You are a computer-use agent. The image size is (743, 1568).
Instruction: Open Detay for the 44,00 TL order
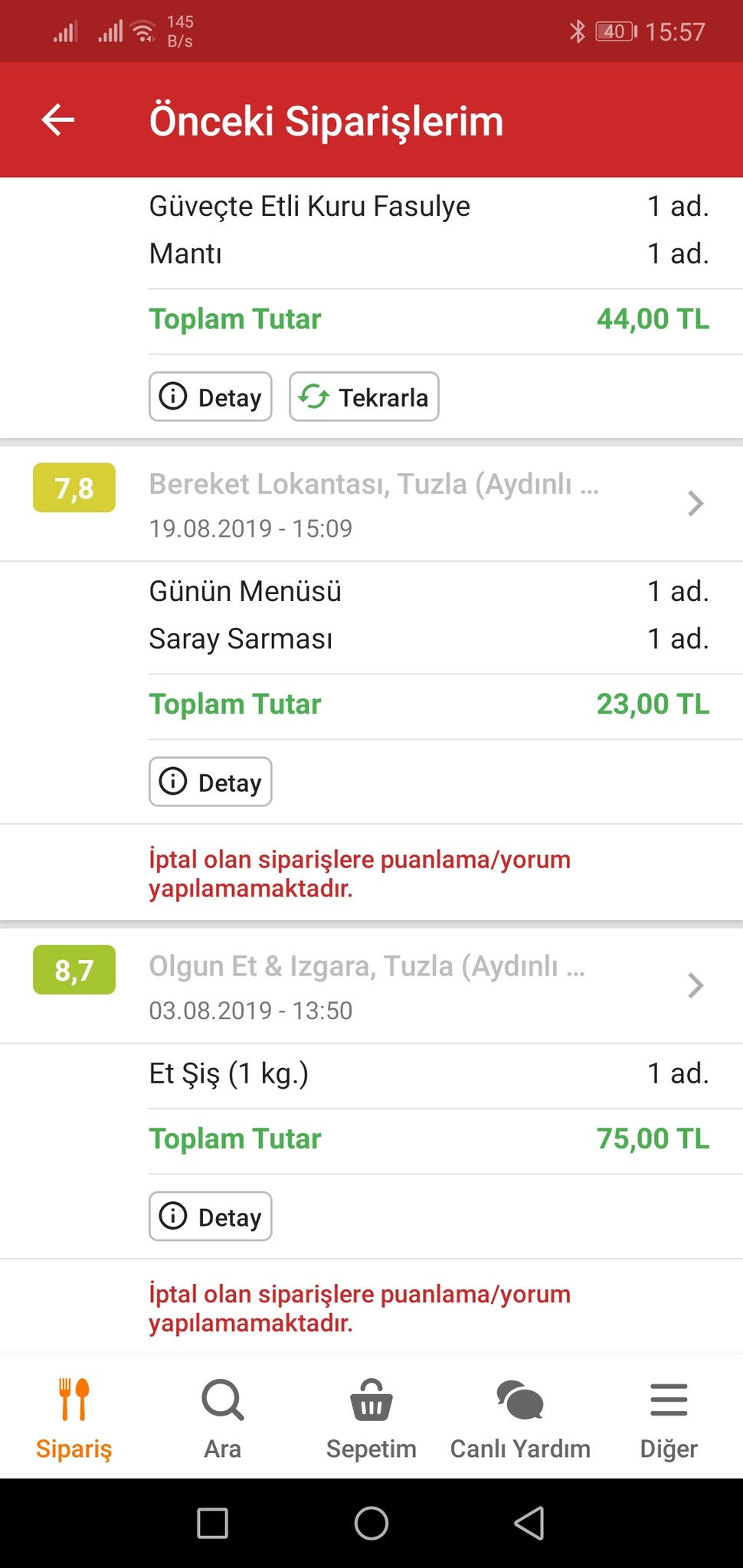click(x=211, y=397)
